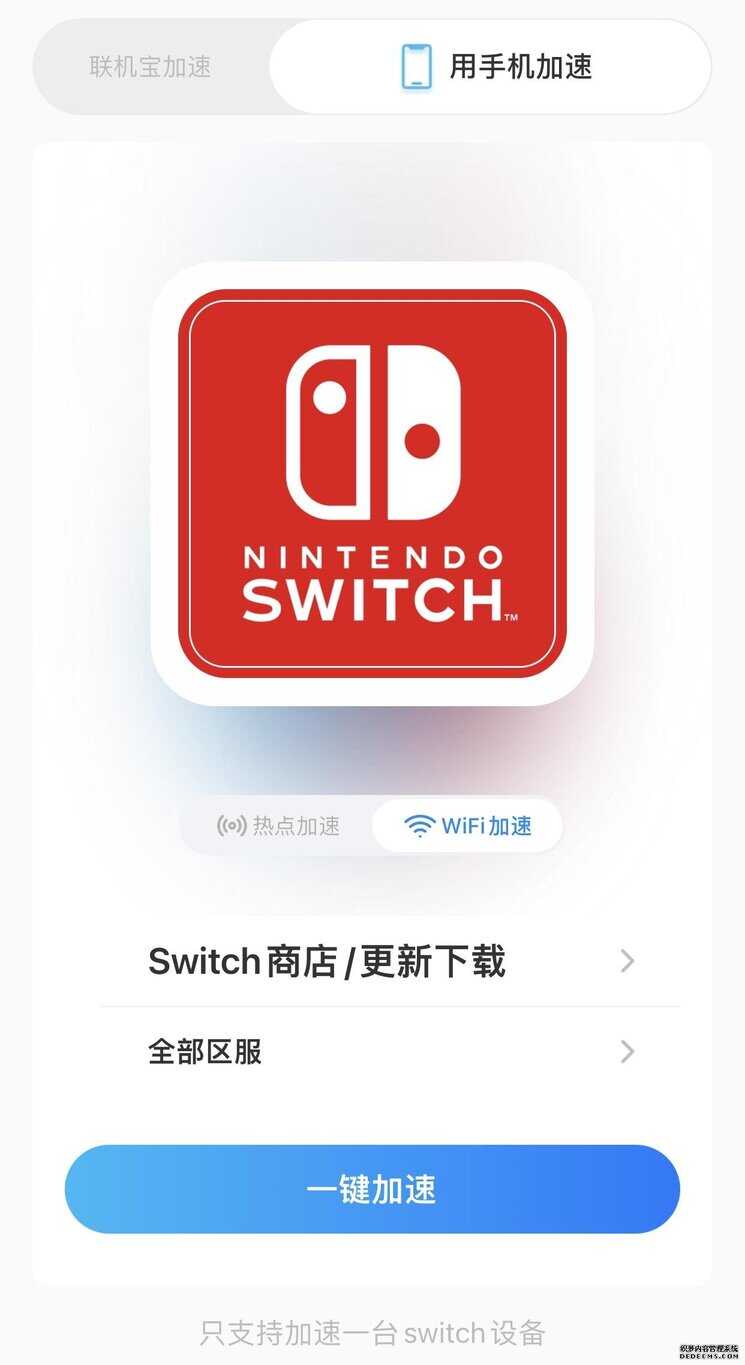Open the 全部区服 server region row
The image size is (745, 1365).
(390, 1052)
